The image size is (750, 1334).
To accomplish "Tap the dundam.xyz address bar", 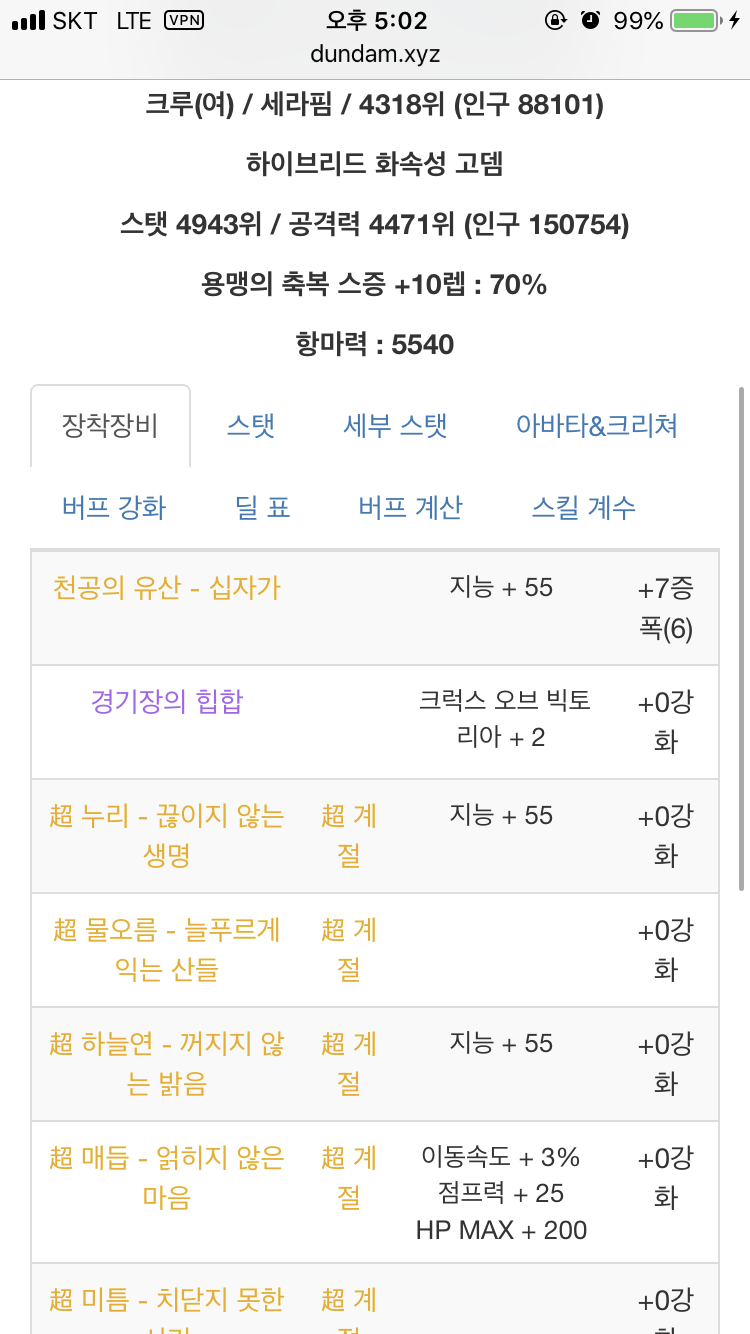I will pyautogui.click(x=375, y=54).
